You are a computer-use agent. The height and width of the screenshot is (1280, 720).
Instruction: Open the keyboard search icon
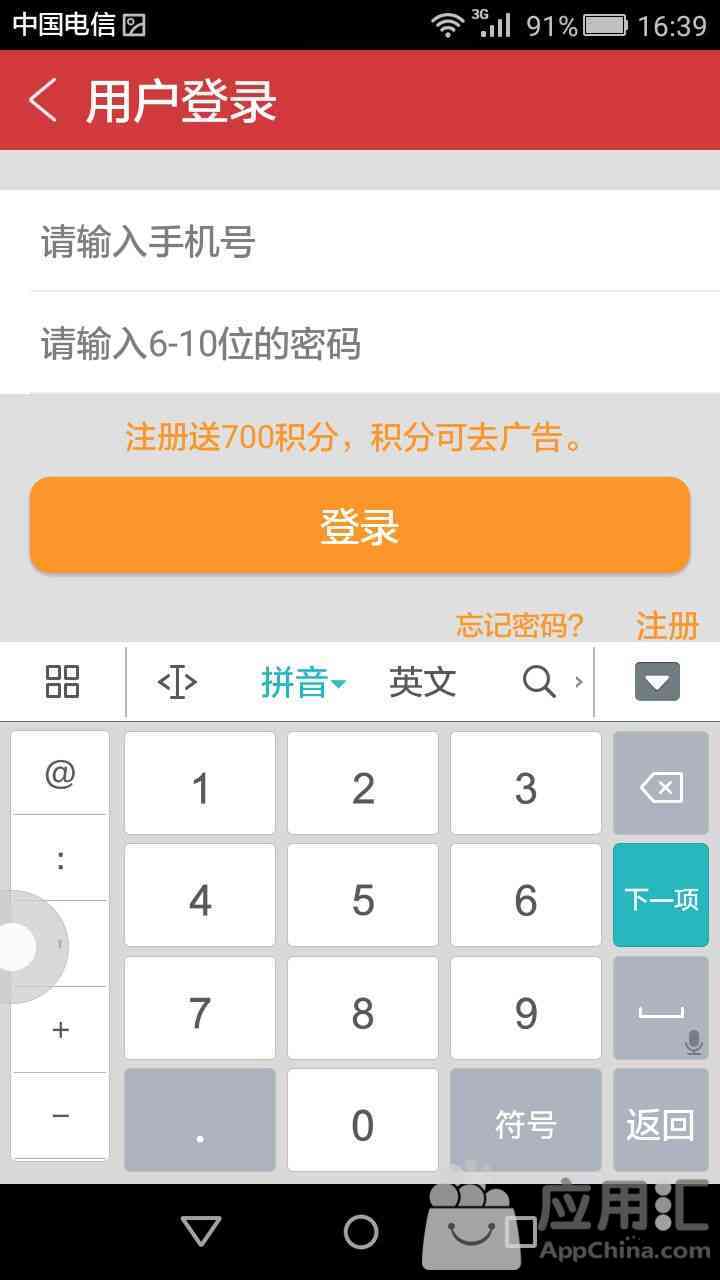click(x=539, y=683)
